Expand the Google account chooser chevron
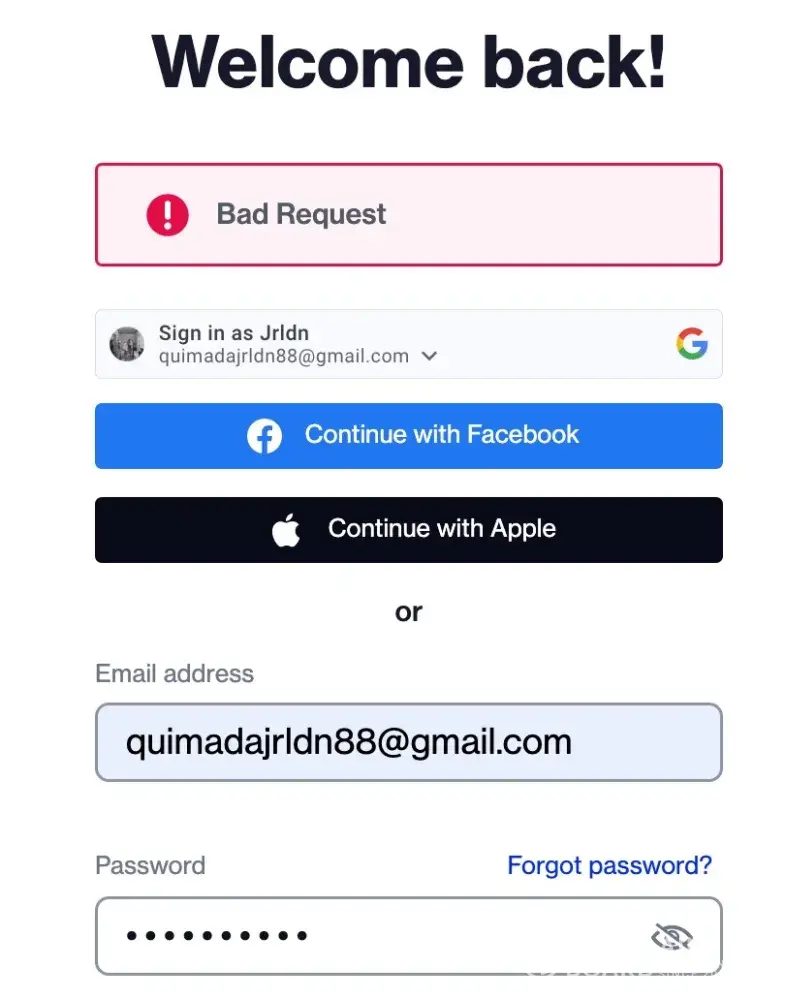Image resolution: width=785 pixels, height=1000 pixels. pyautogui.click(x=430, y=357)
